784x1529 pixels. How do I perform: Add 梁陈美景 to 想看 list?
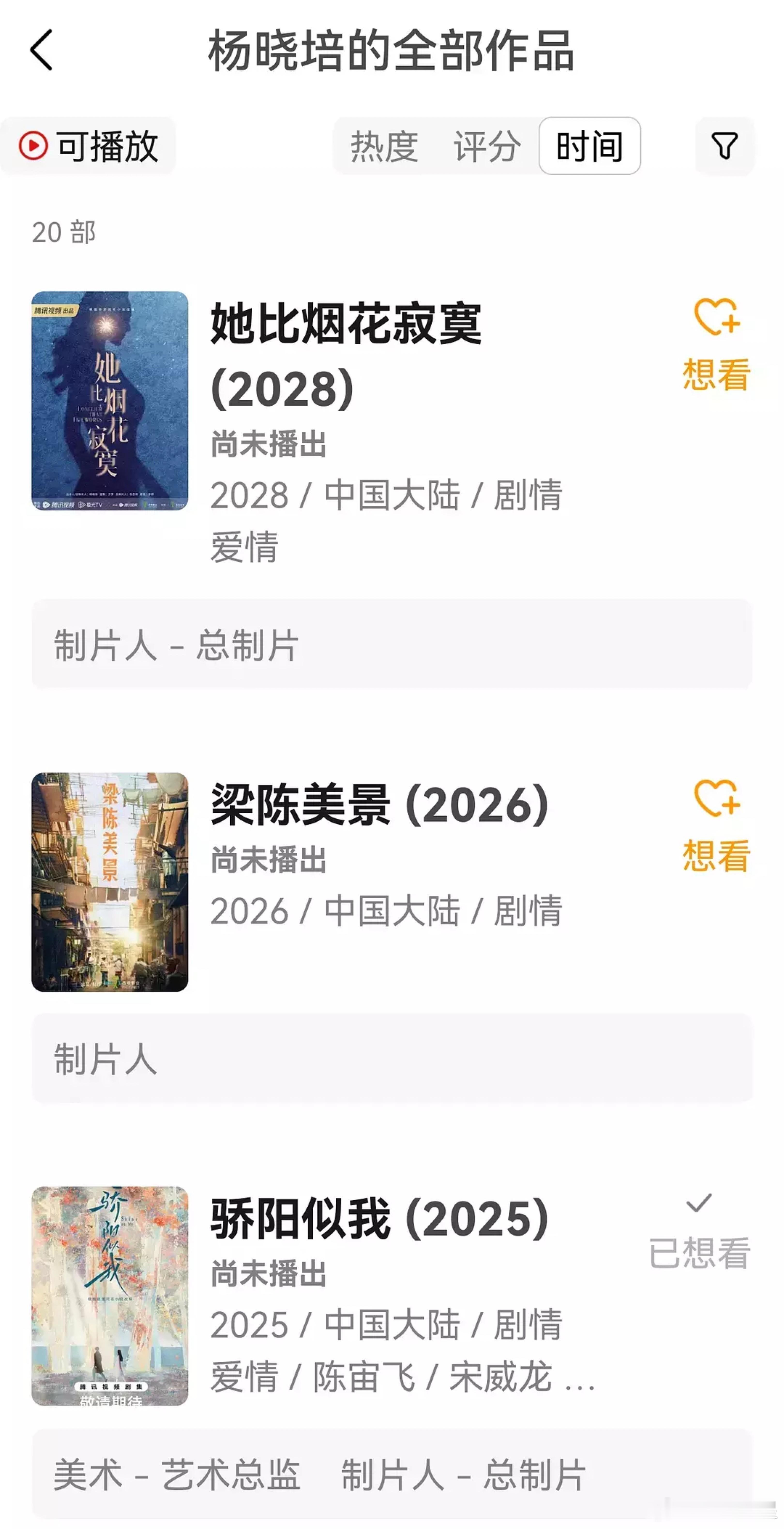pyautogui.click(x=716, y=826)
